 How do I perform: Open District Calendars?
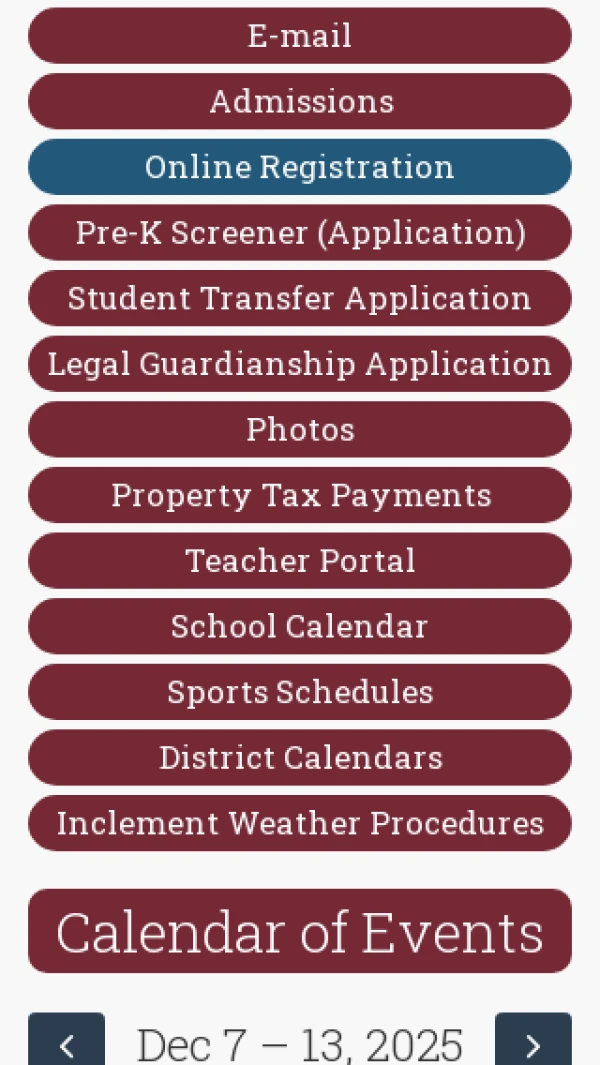[300, 757]
